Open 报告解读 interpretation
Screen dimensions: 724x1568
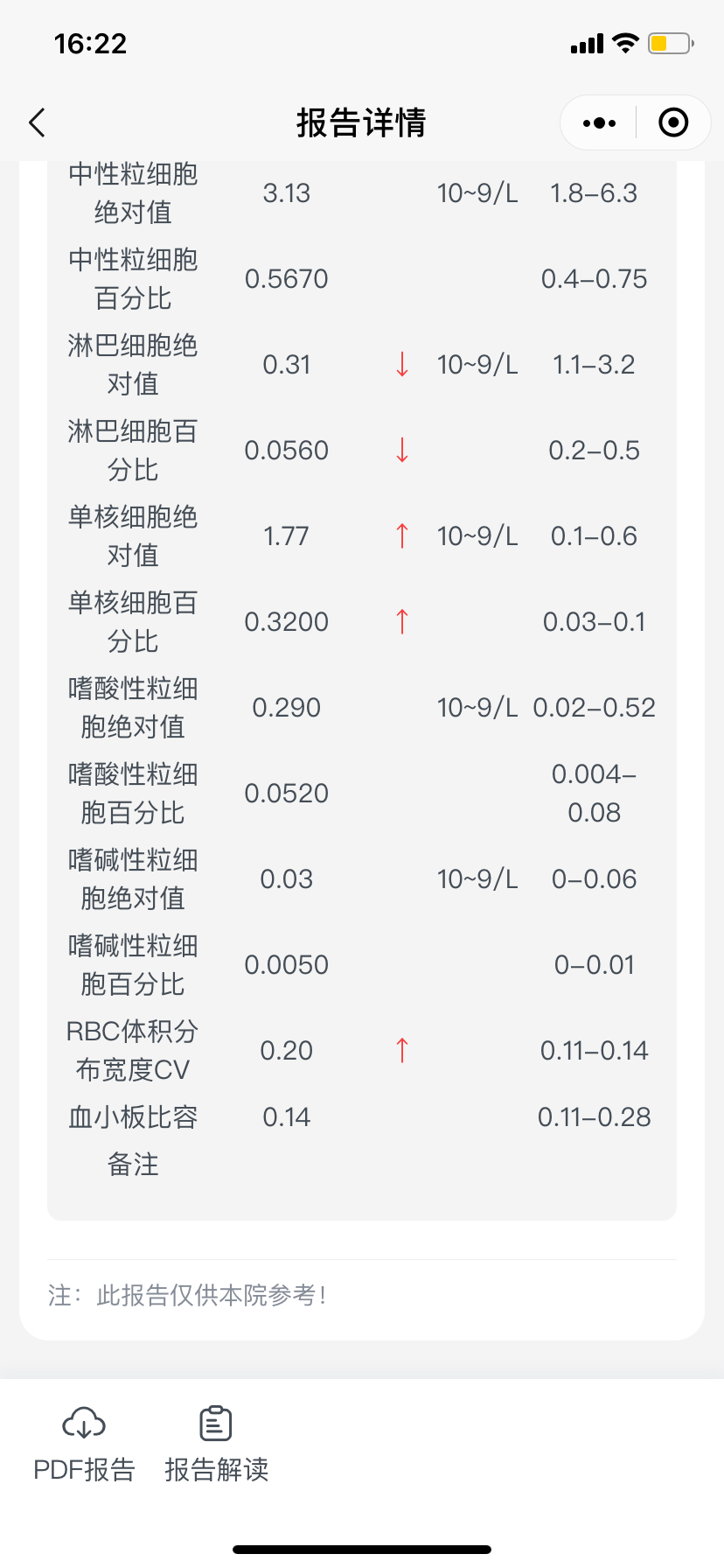point(216,1445)
